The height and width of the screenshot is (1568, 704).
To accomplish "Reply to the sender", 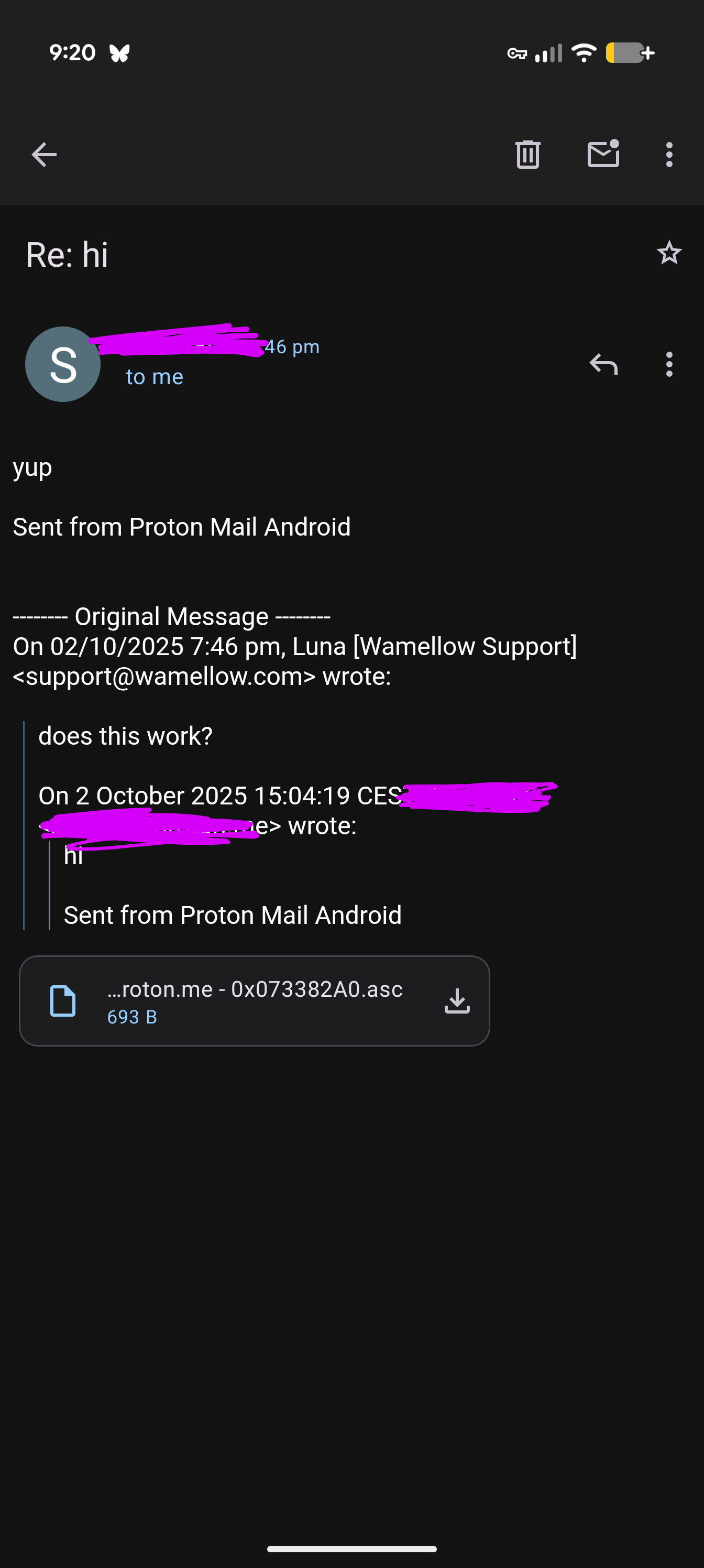I will point(603,365).
